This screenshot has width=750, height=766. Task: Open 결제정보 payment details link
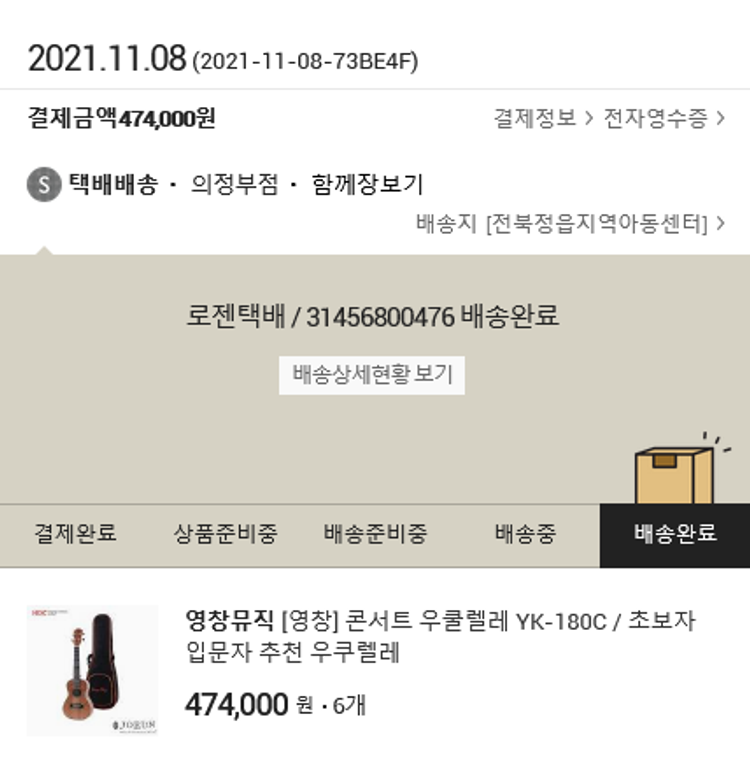click(542, 119)
